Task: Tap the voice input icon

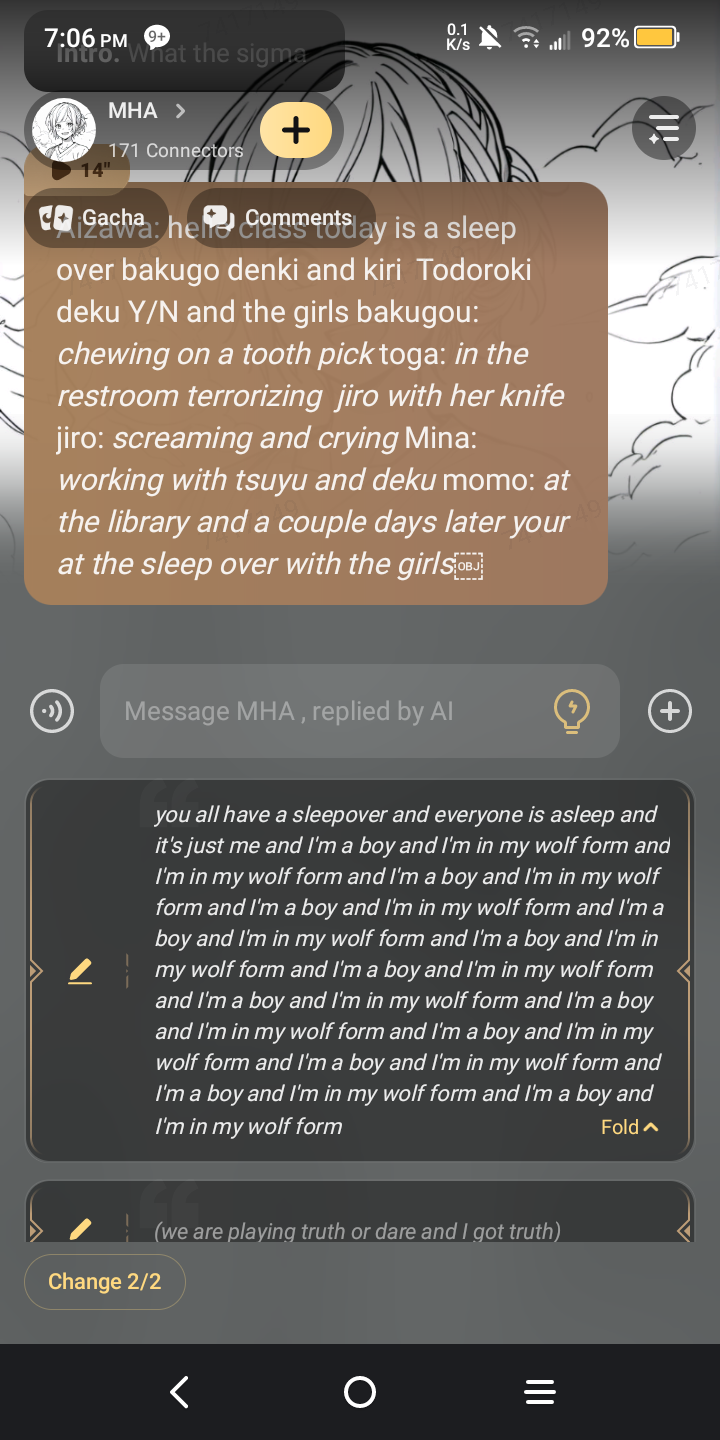Action: [52, 711]
